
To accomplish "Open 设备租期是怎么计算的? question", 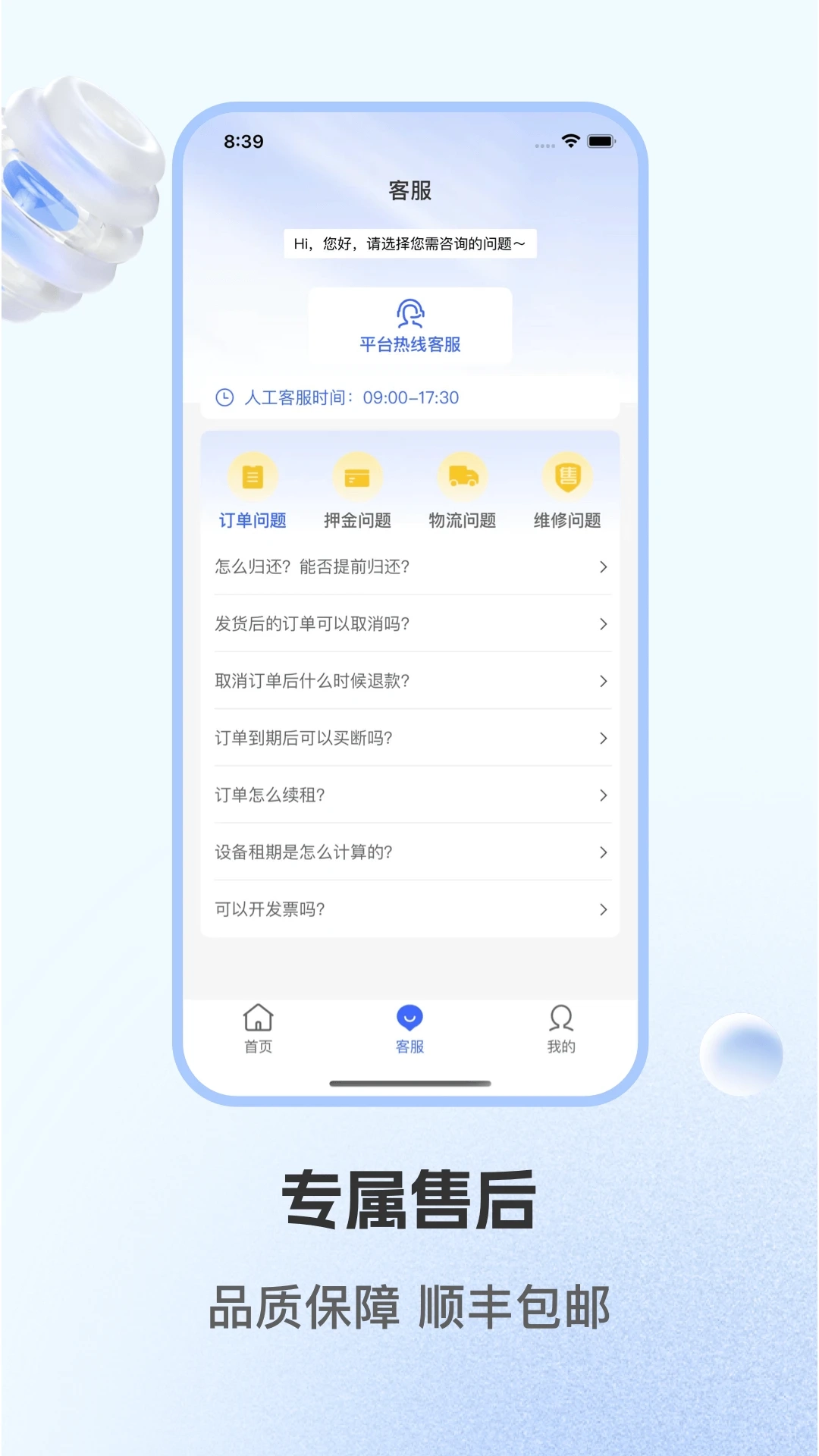I will point(409,852).
